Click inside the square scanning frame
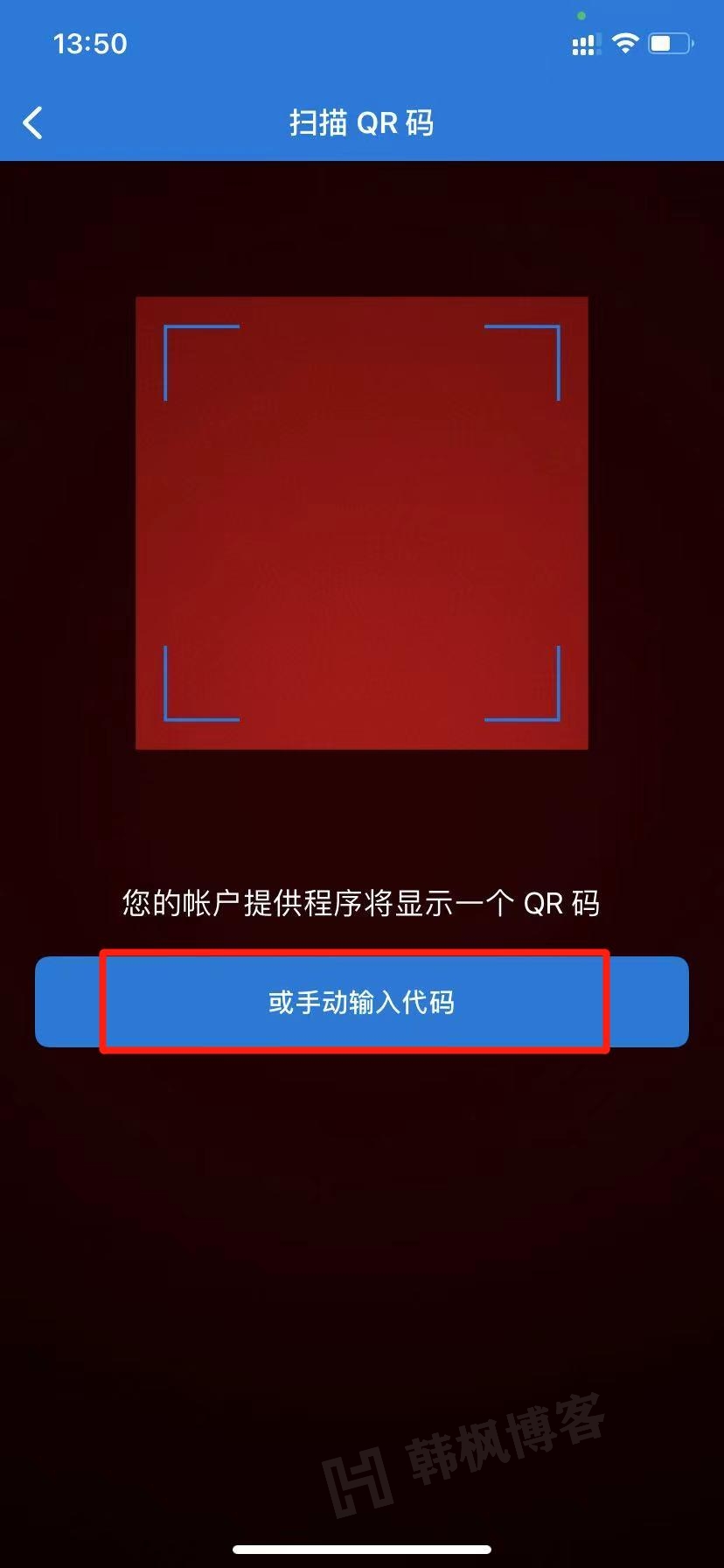 362,523
